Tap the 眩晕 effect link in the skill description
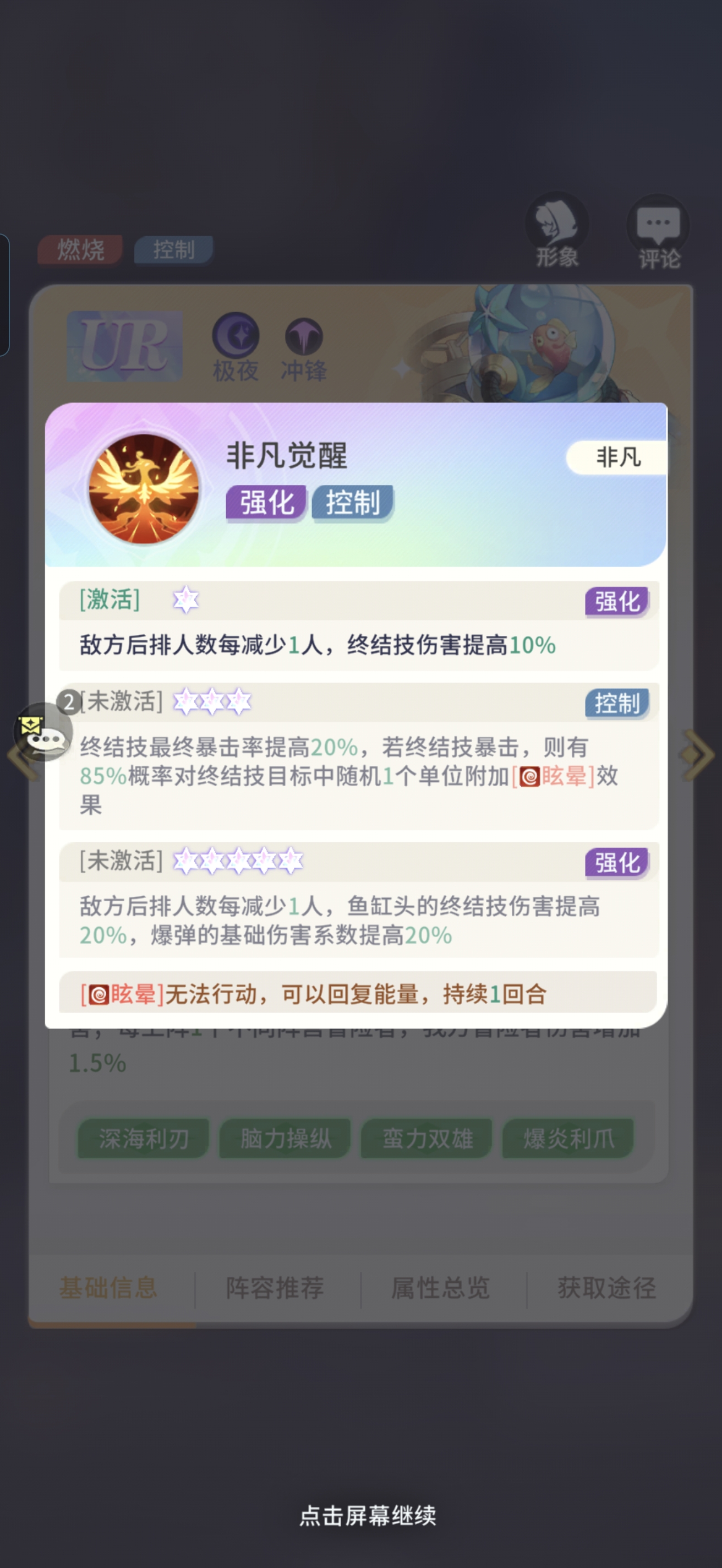The image size is (722, 1568). pos(553,776)
